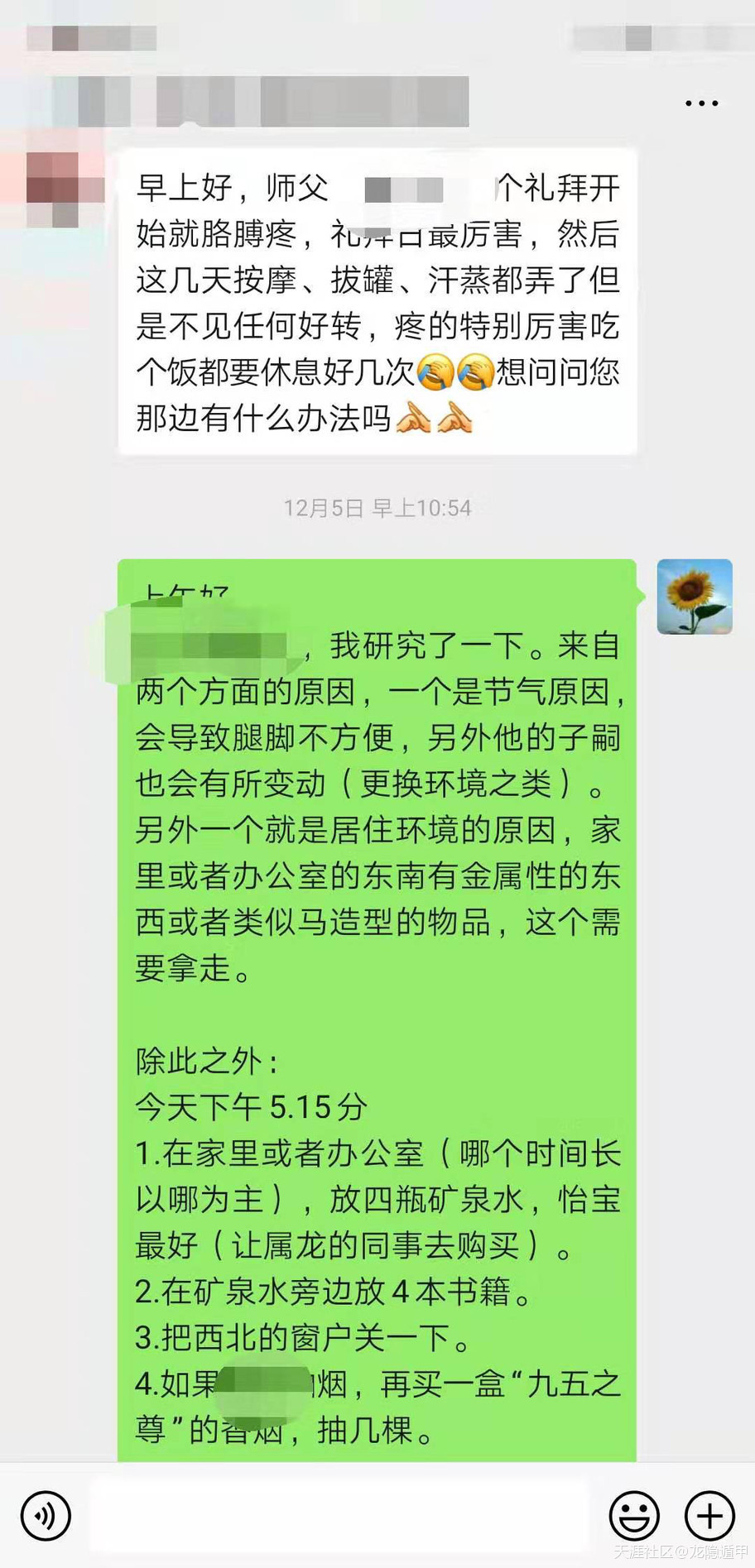The image size is (755, 1568).
Task: Open the sunflower avatar's profile
Action: tap(694, 597)
